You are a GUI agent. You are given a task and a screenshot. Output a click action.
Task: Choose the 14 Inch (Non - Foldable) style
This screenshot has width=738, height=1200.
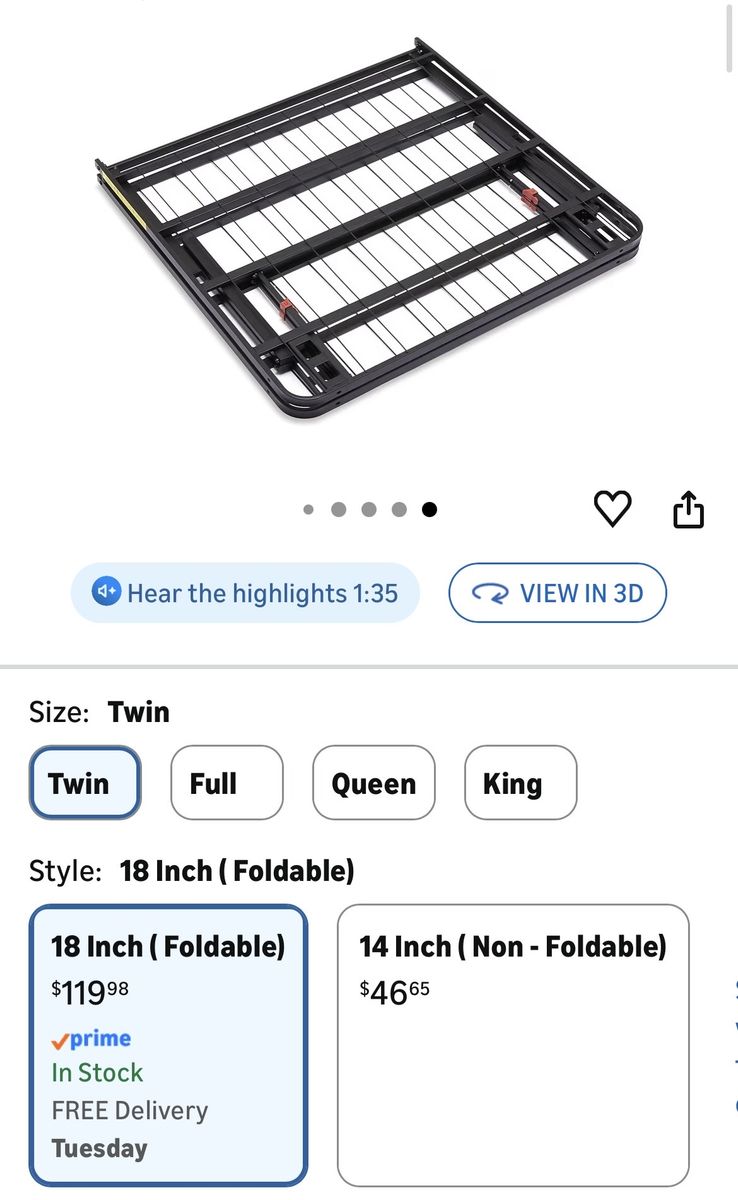[513, 1044]
